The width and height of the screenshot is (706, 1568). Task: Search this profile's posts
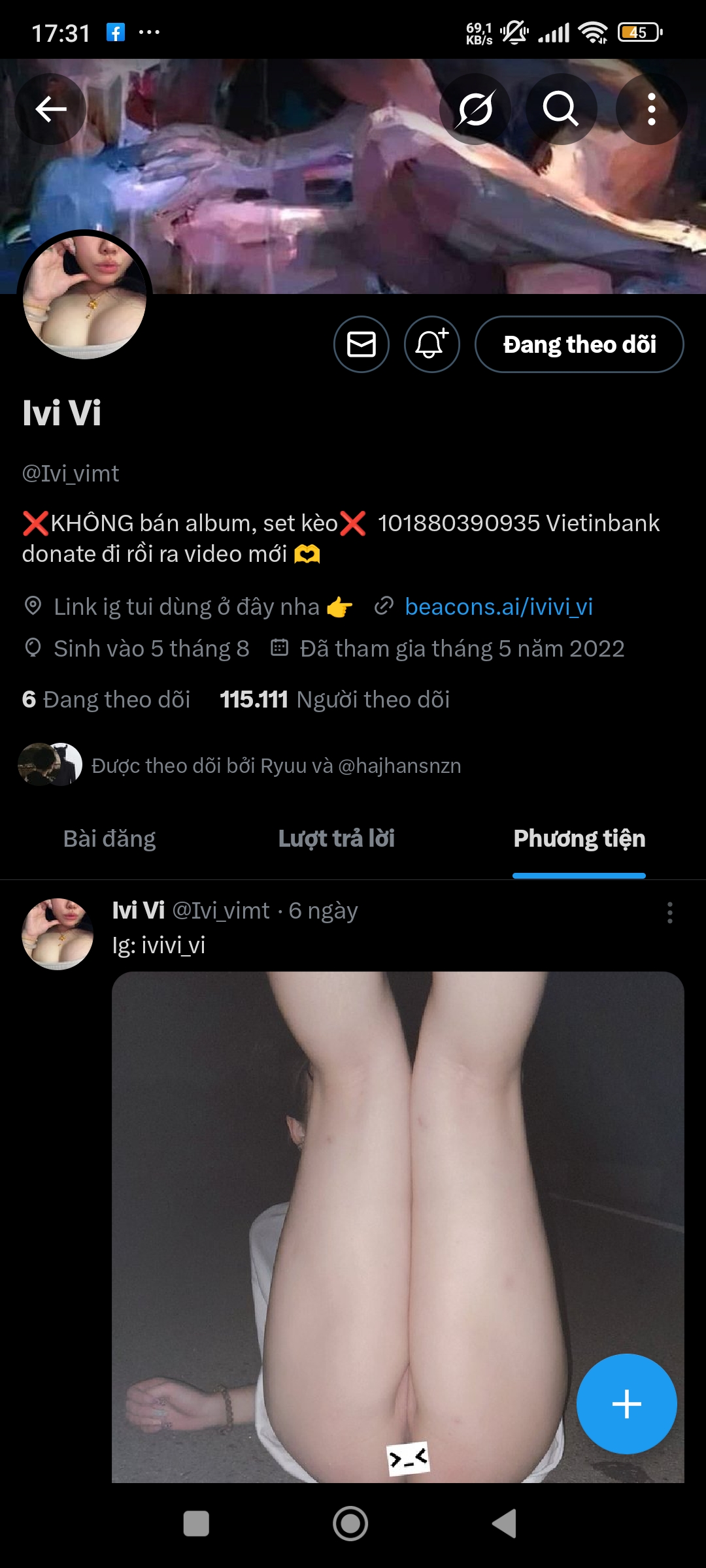coord(561,109)
